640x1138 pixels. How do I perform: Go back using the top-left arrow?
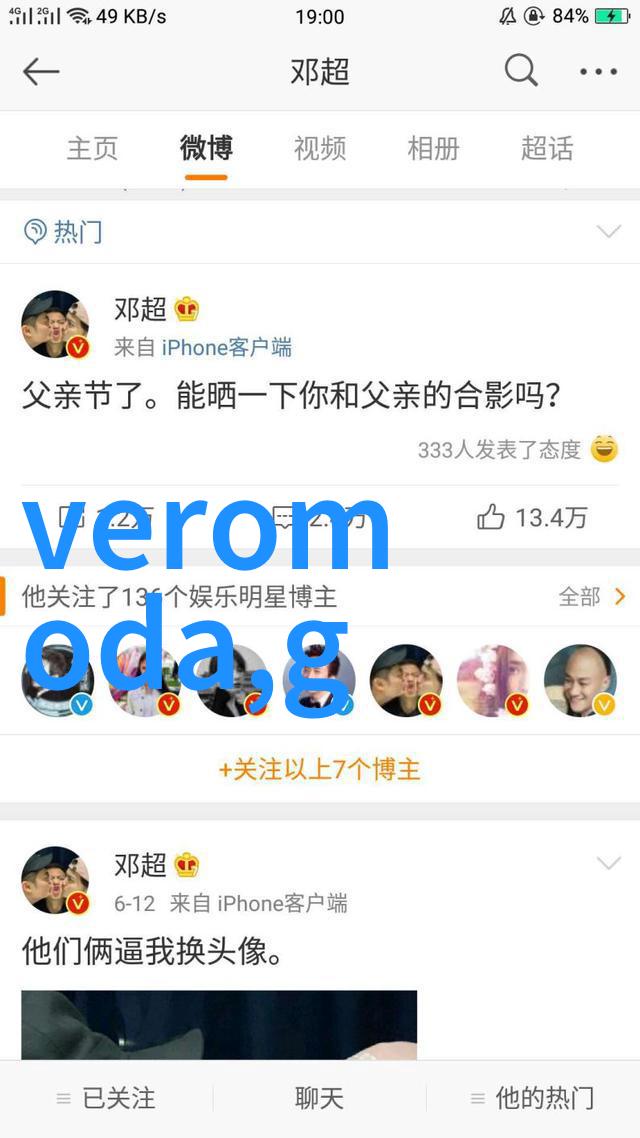coord(41,72)
